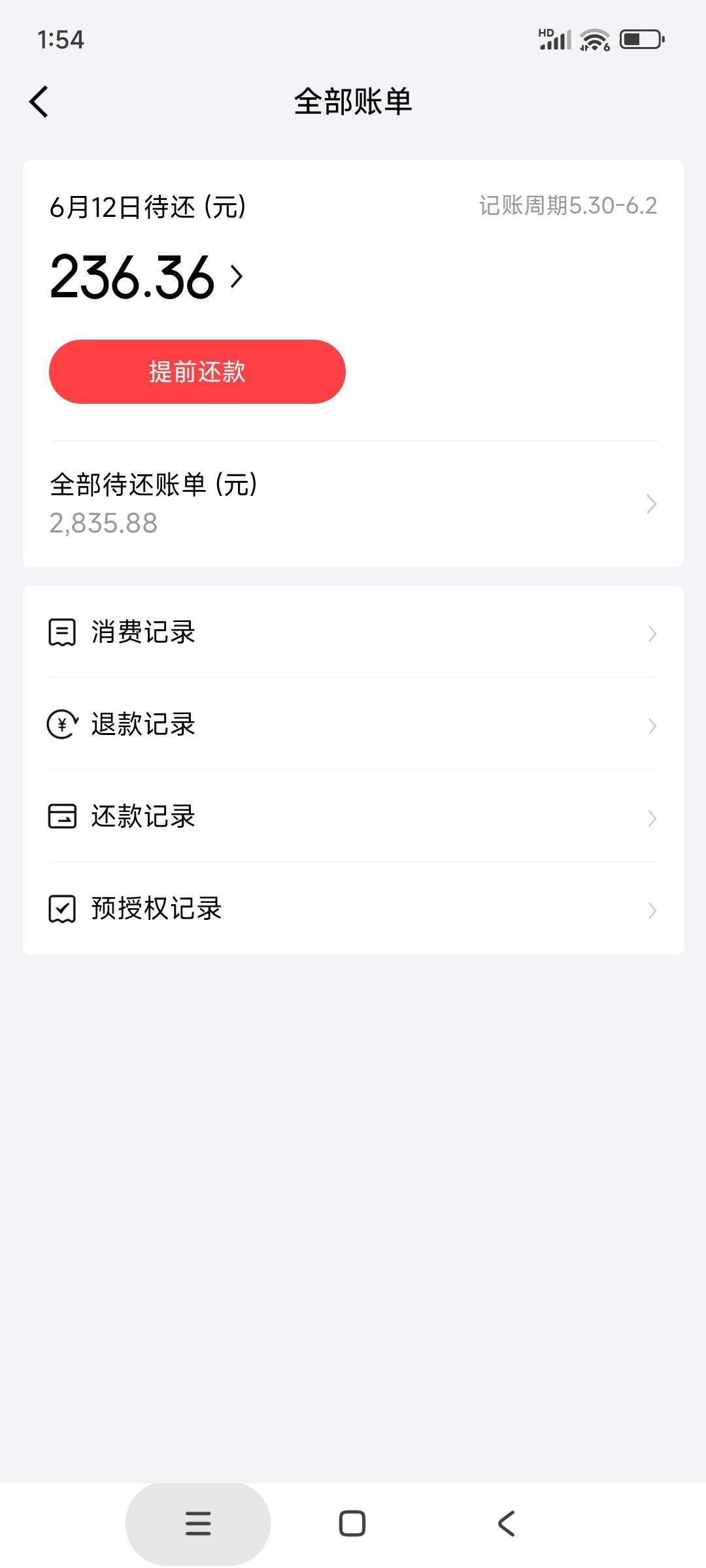The width and height of the screenshot is (706, 1568).
Task: Open 预授权记录
Action: click(353, 909)
